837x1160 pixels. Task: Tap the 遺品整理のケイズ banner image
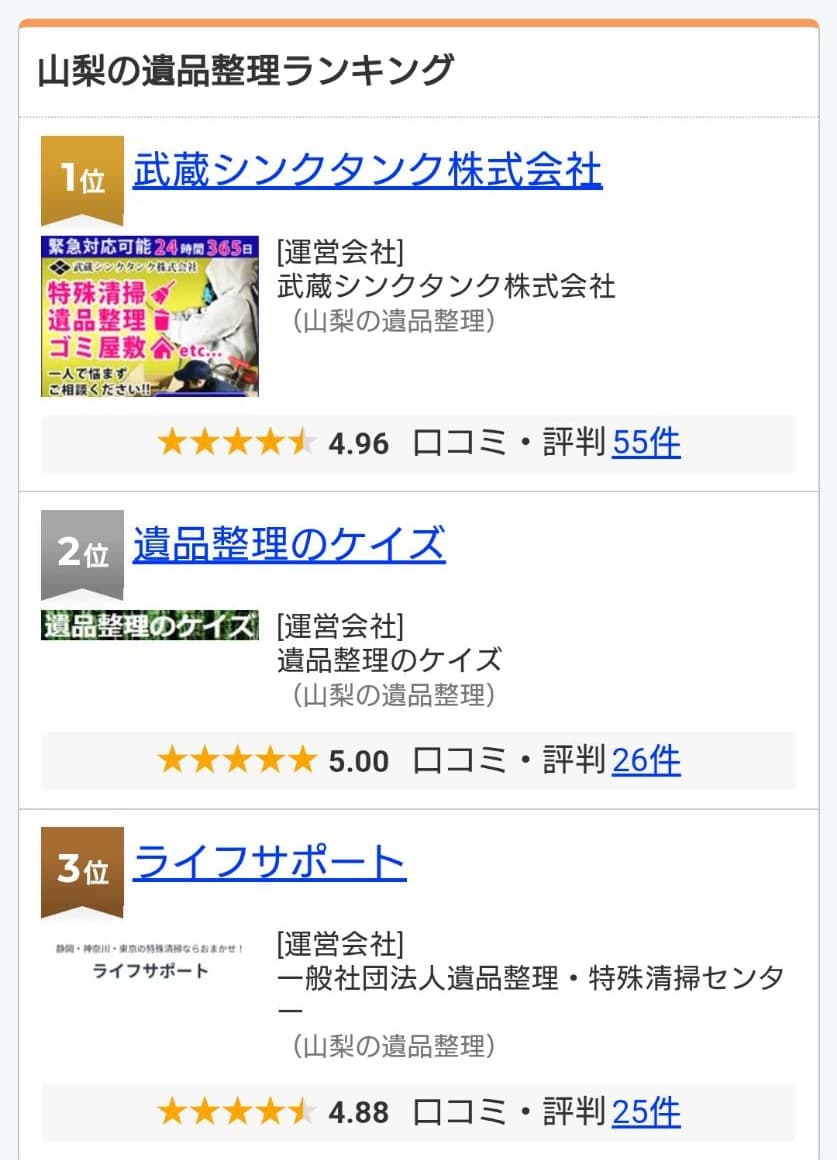(x=150, y=626)
